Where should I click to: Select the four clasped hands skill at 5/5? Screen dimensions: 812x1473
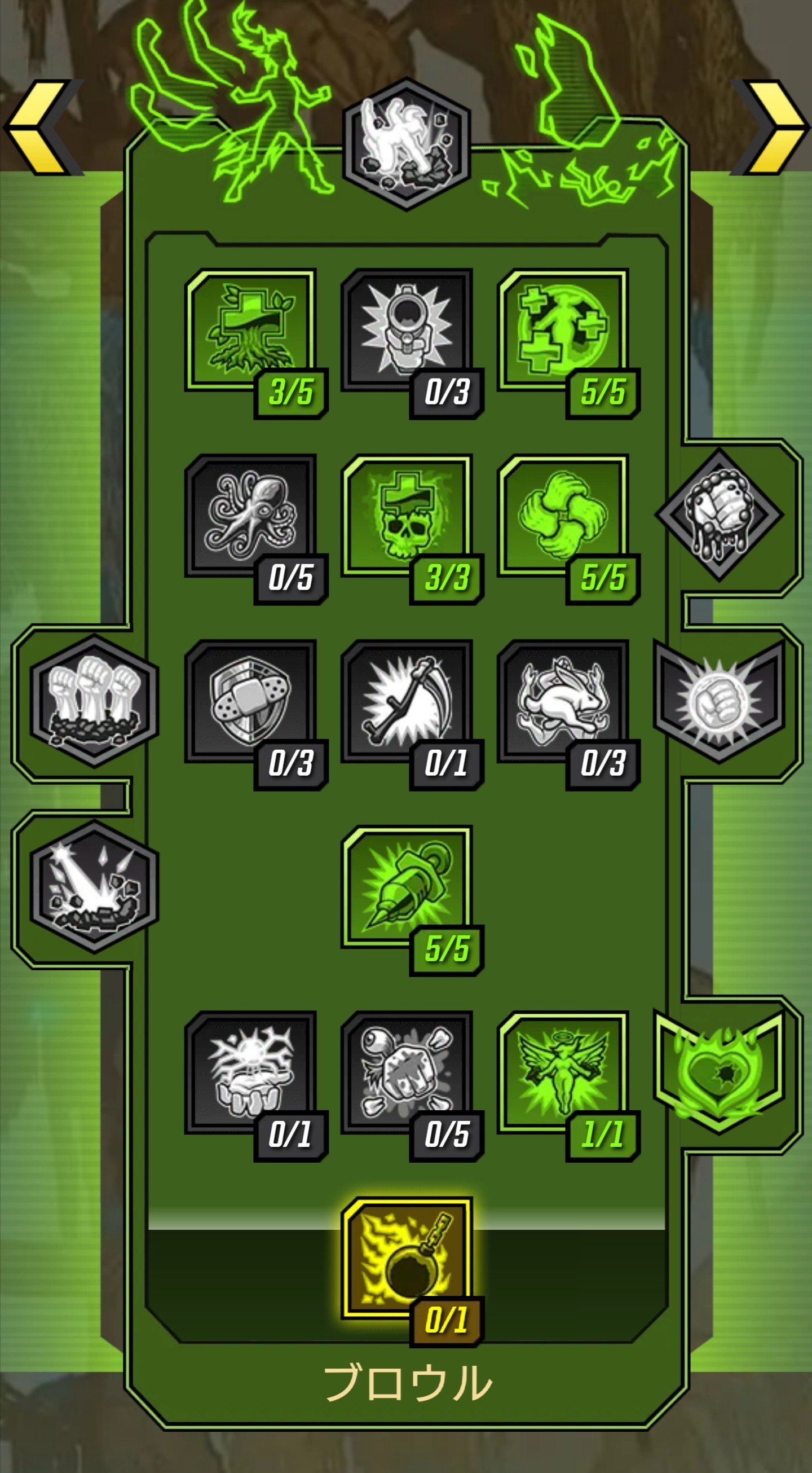[x=563, y=516]
